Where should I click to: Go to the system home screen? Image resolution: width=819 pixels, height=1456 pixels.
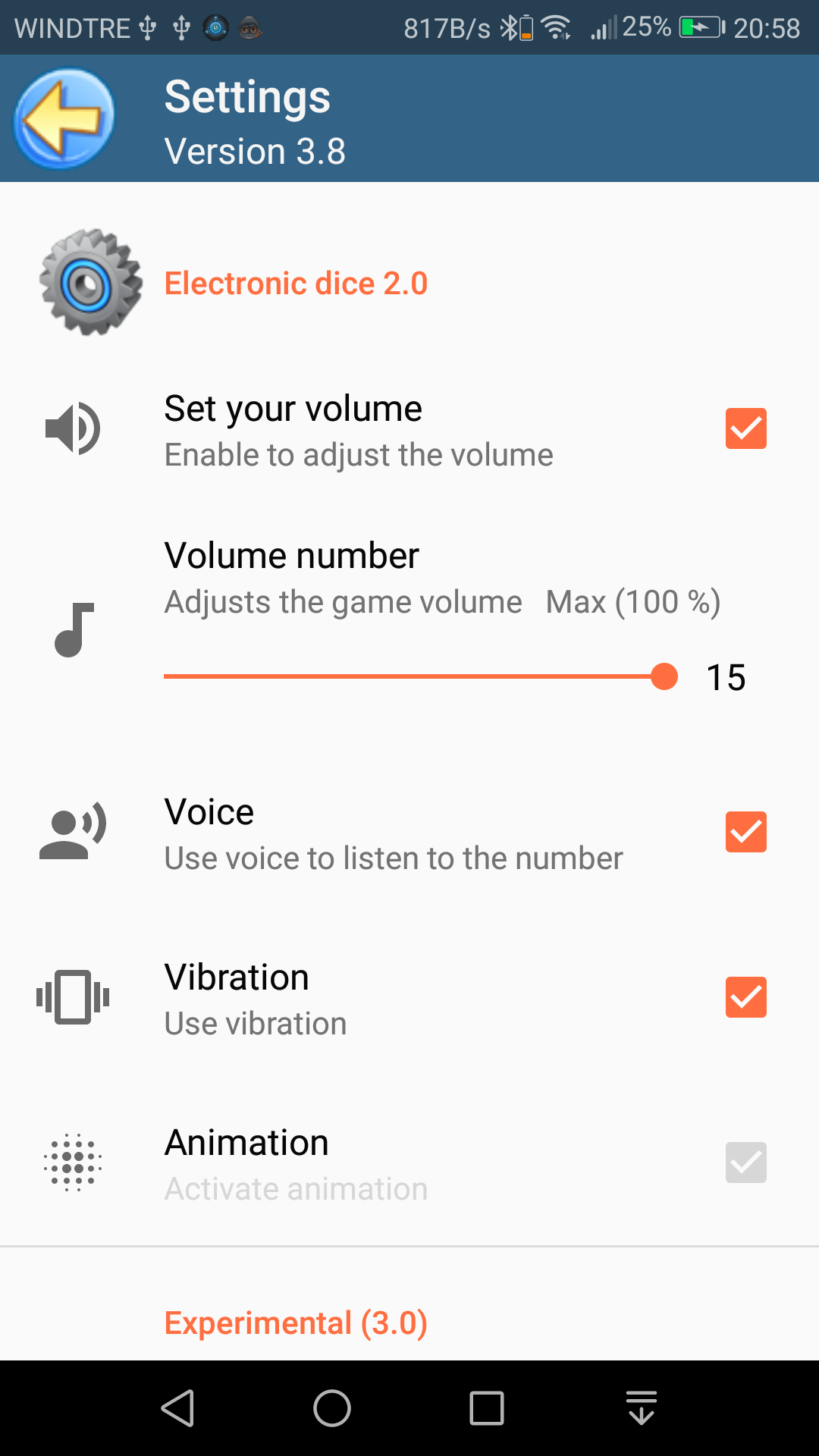[332, 1408]
